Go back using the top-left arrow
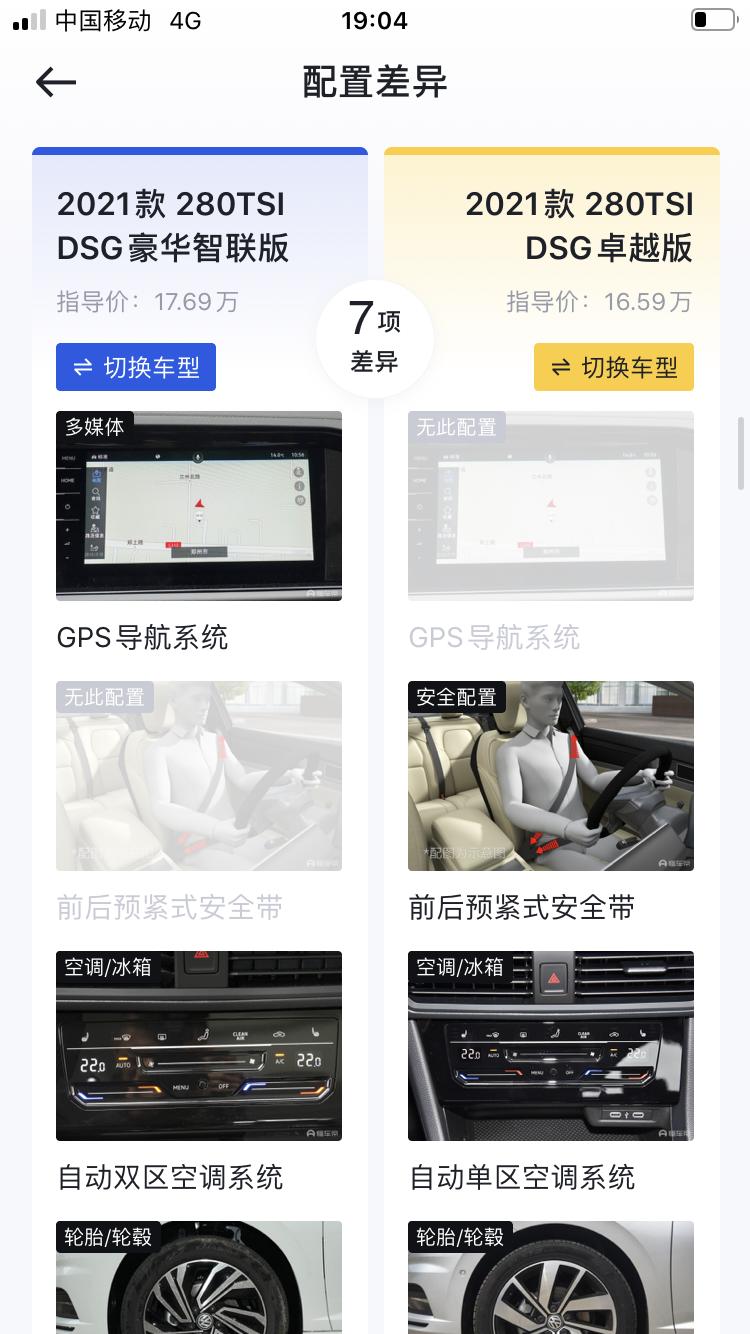This screenshot has width=750, height=1334. coord(56,82)
